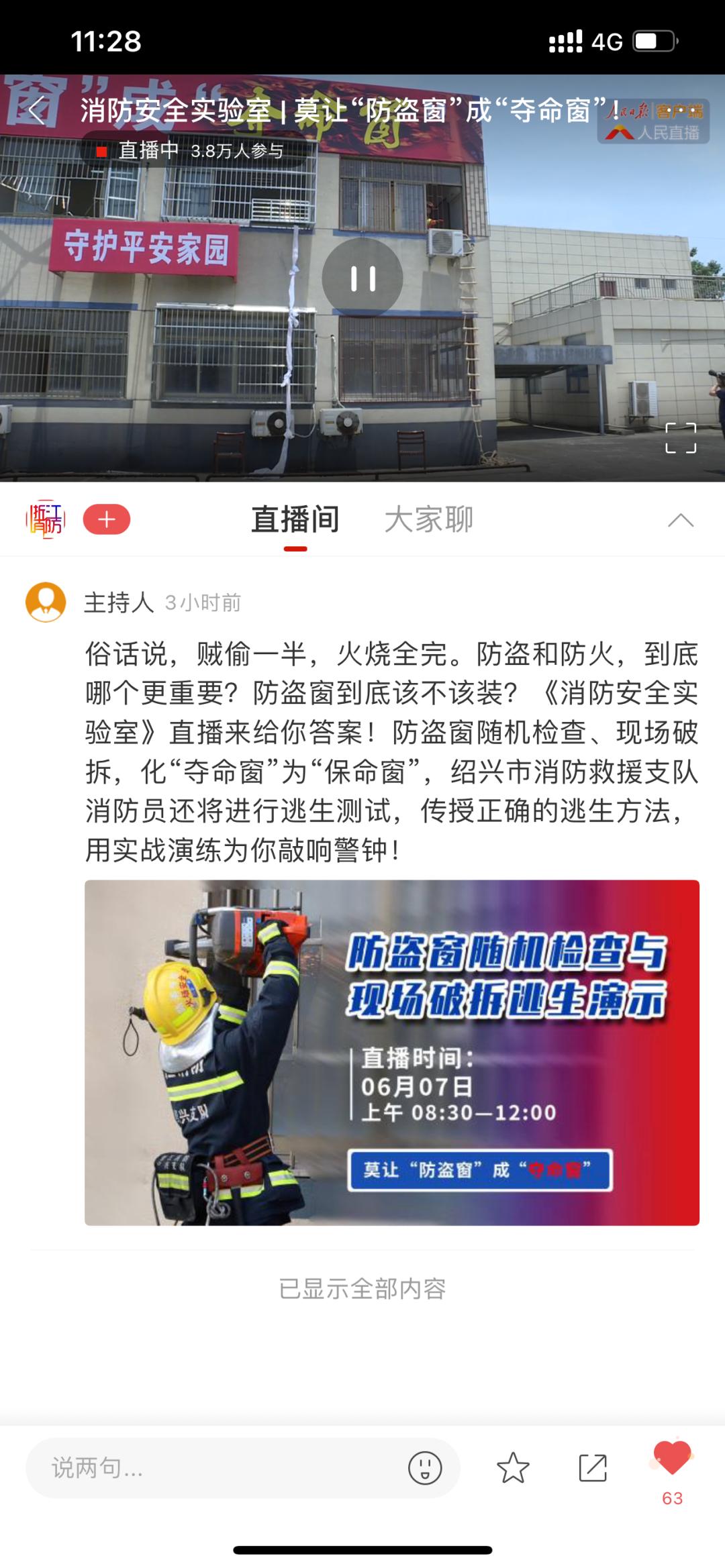Follow the channel with plus button
Viewport: 725px width, 1568px height.
(107, 519)
